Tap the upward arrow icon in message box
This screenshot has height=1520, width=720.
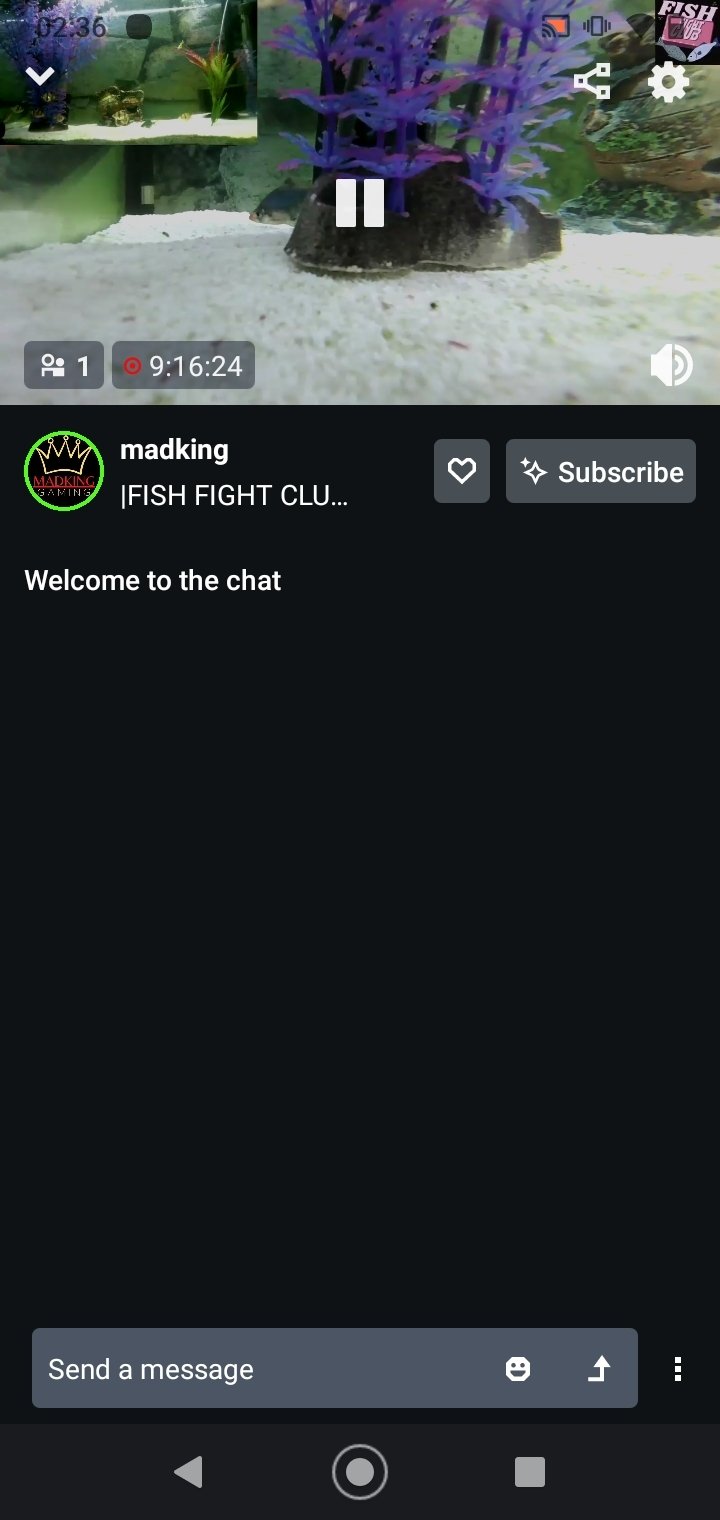click(598, 1369)
